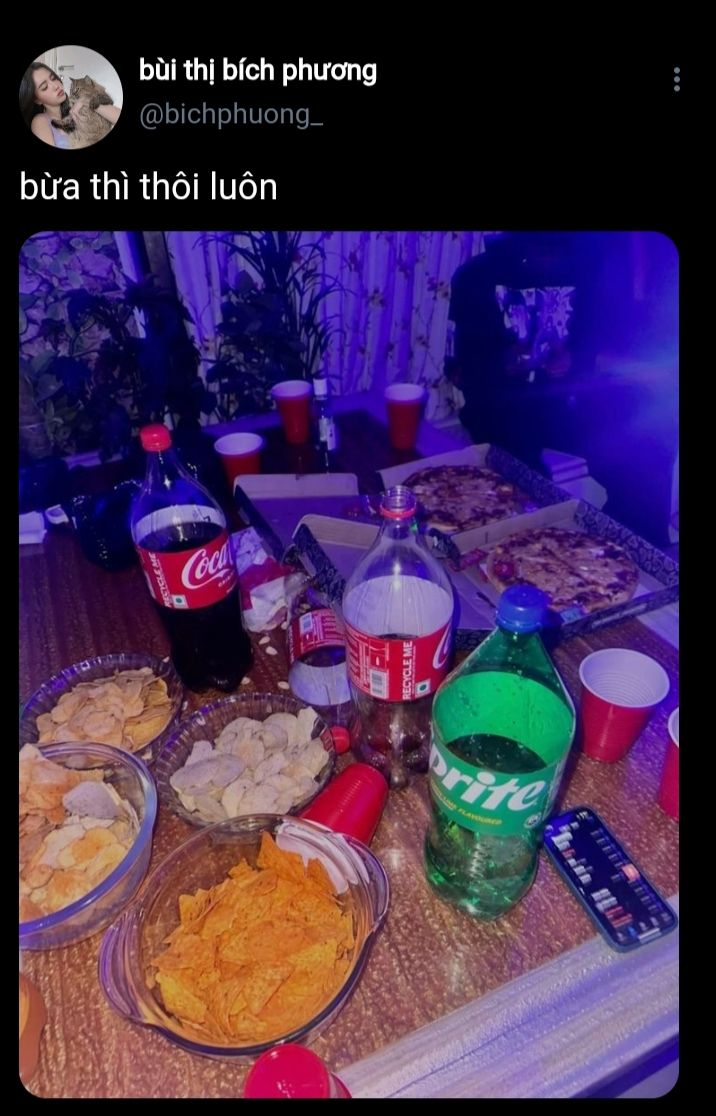Viewport: 716px width, 1116px height.
Task: View the attached party table photo
Action: pyautogui.click(x=348, y=664)
